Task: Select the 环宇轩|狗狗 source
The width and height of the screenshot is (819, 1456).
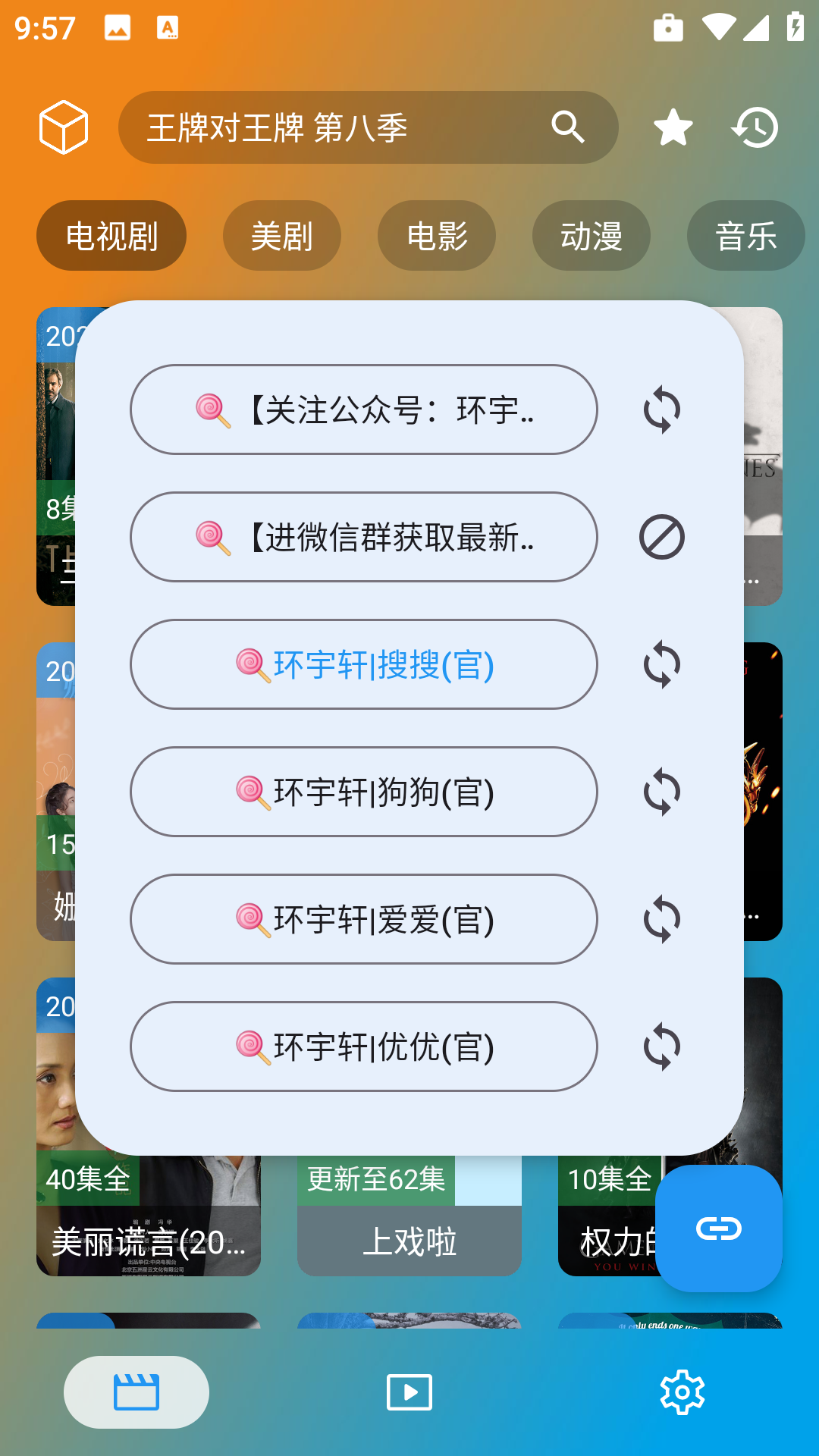Action: tap(364, 792)
